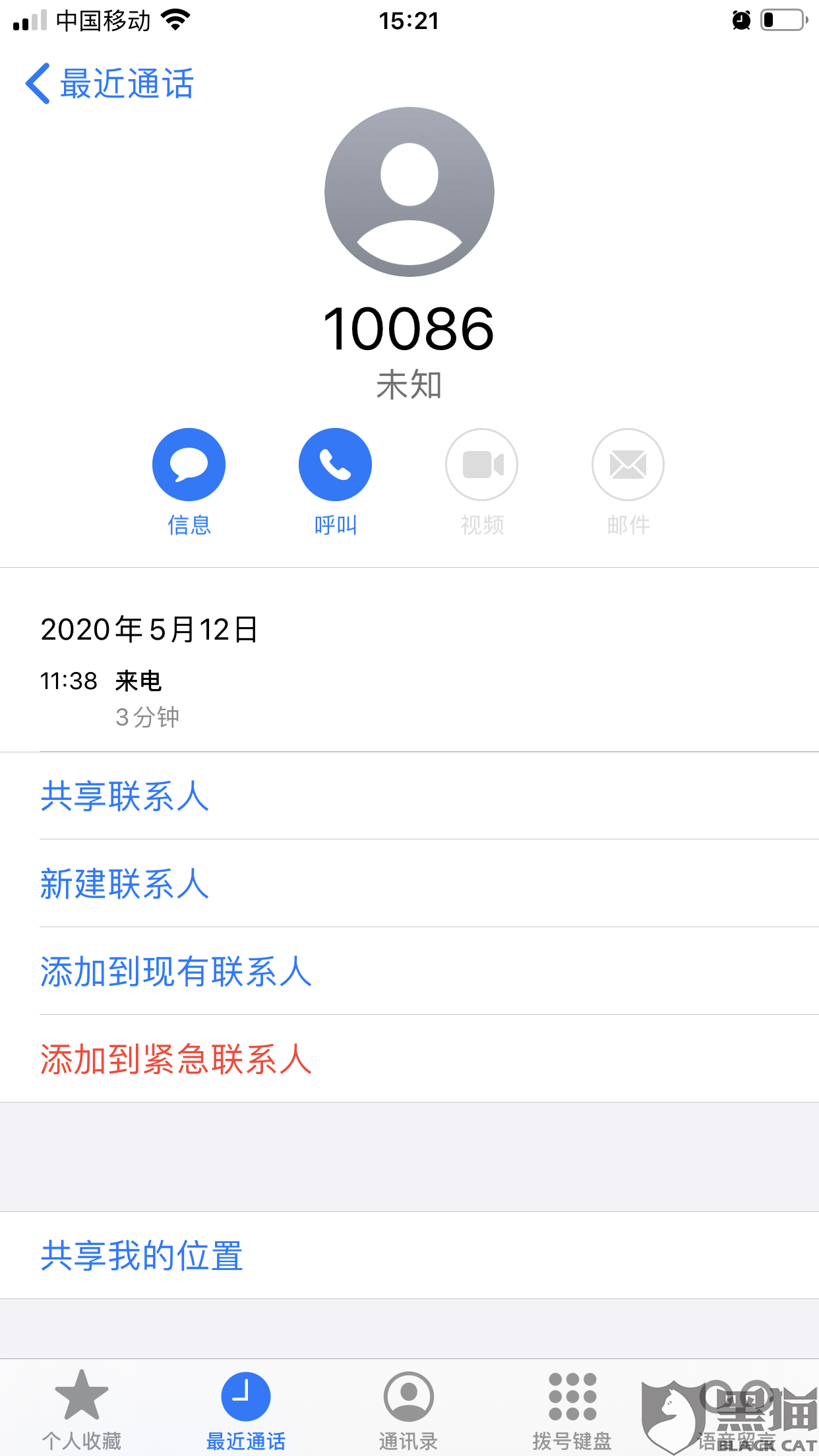Open 共享我的位置
Screen dimensions: 819x1456
point(409,1256)
